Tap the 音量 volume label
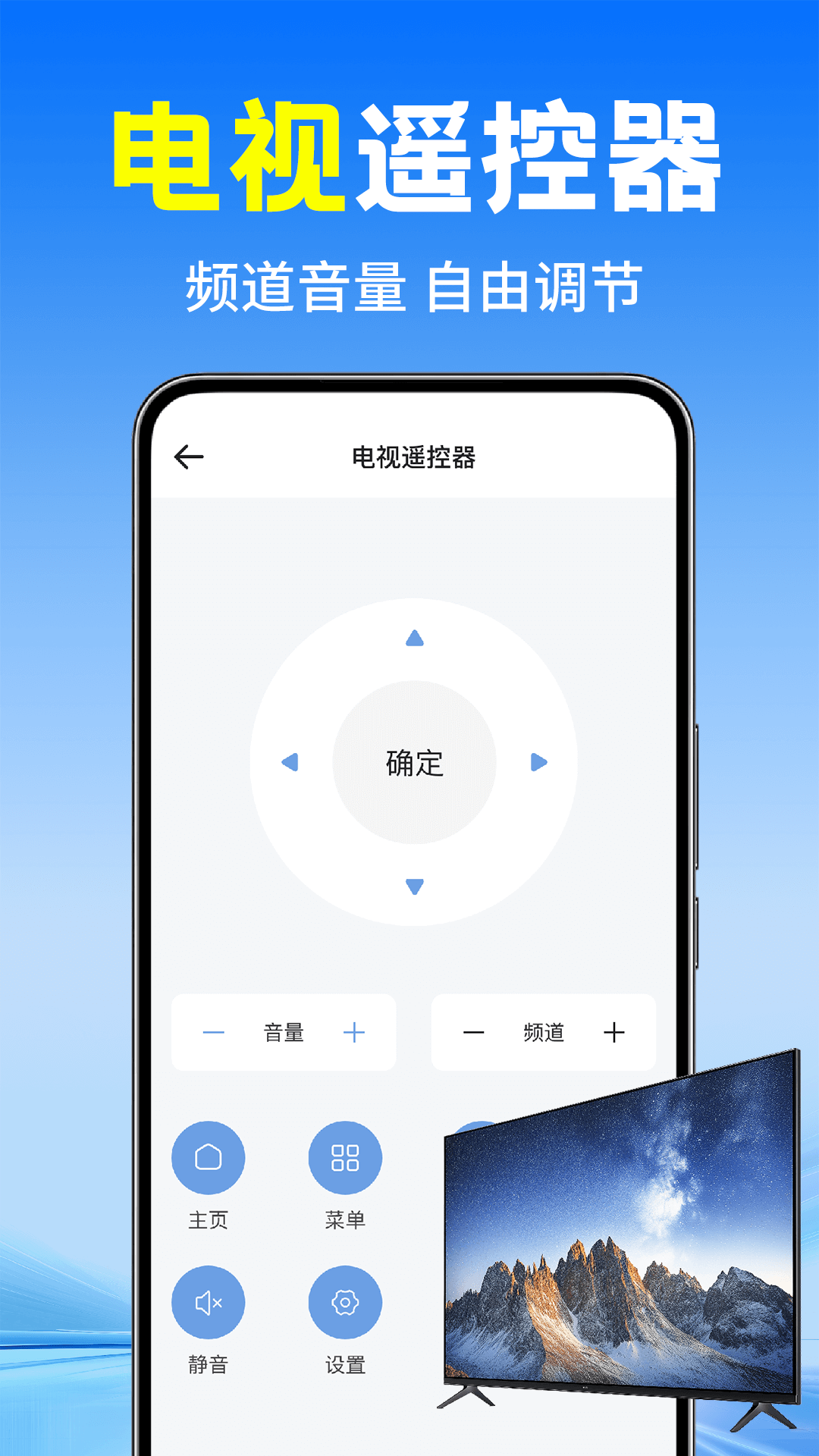Screen dimensions: 819x1456 coord(284,1031)
